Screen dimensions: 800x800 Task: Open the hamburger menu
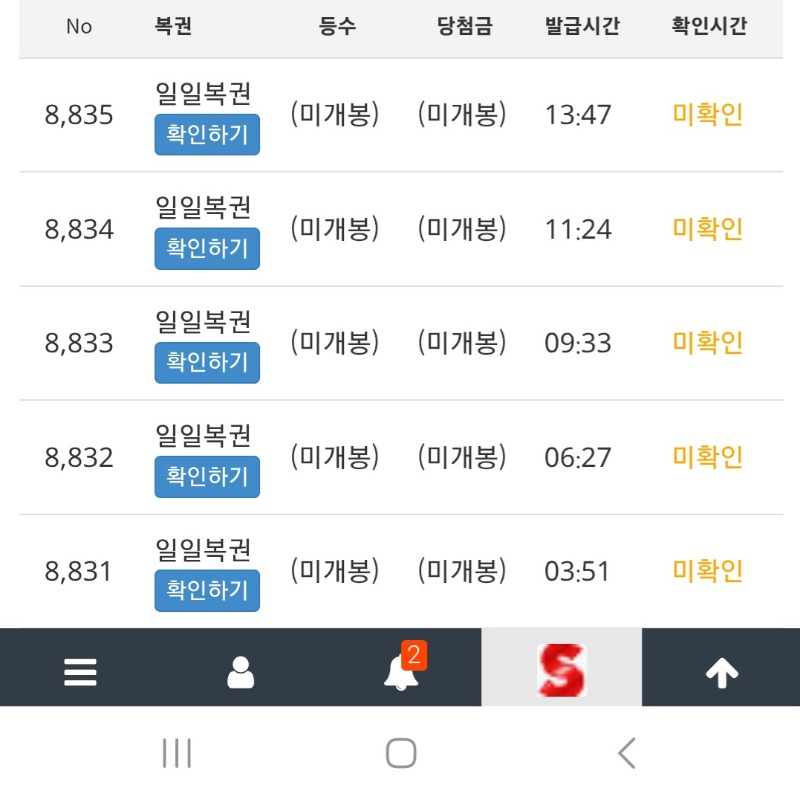coord(80,673)
